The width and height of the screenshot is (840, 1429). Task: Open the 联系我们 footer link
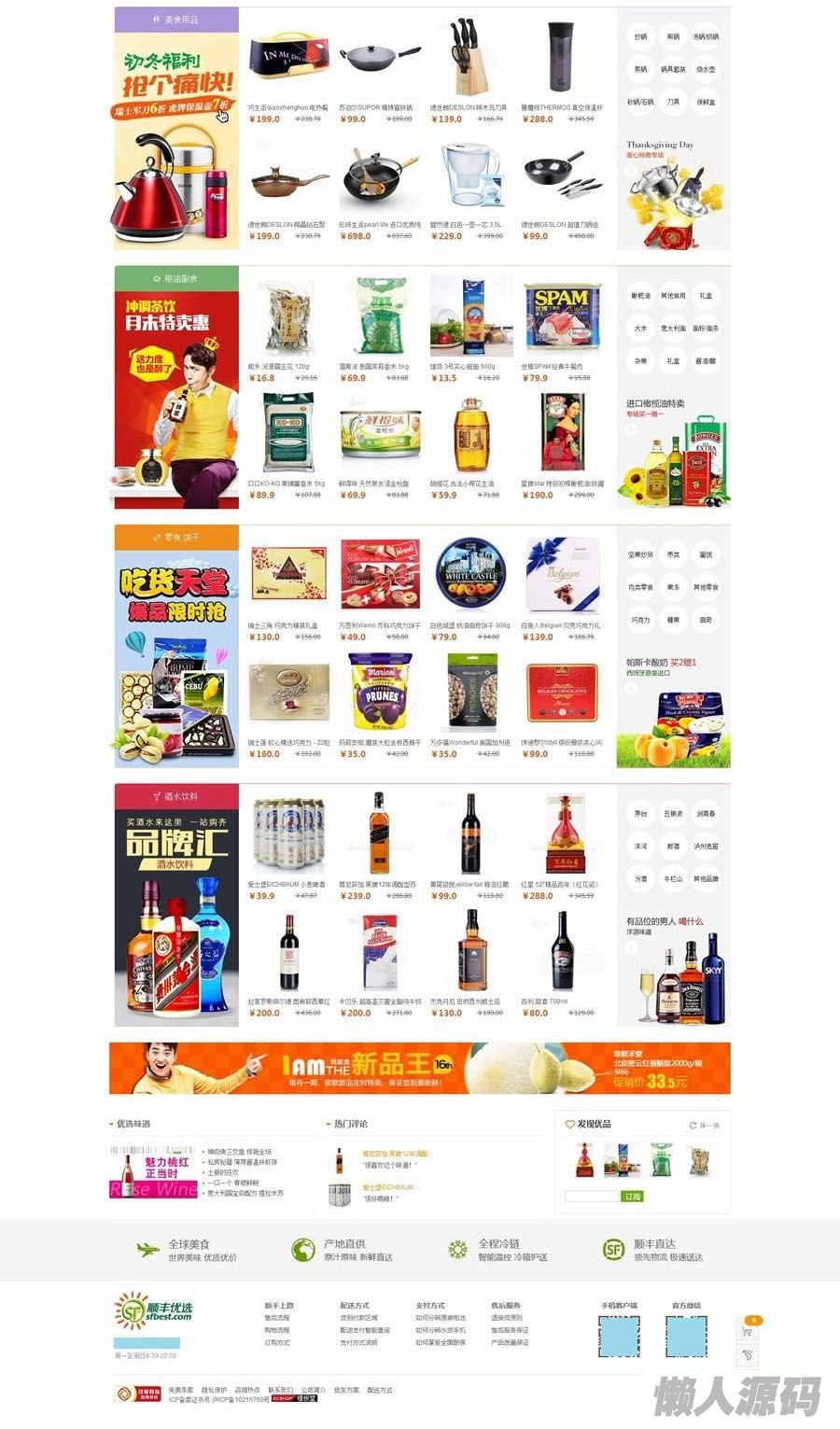280,1390
